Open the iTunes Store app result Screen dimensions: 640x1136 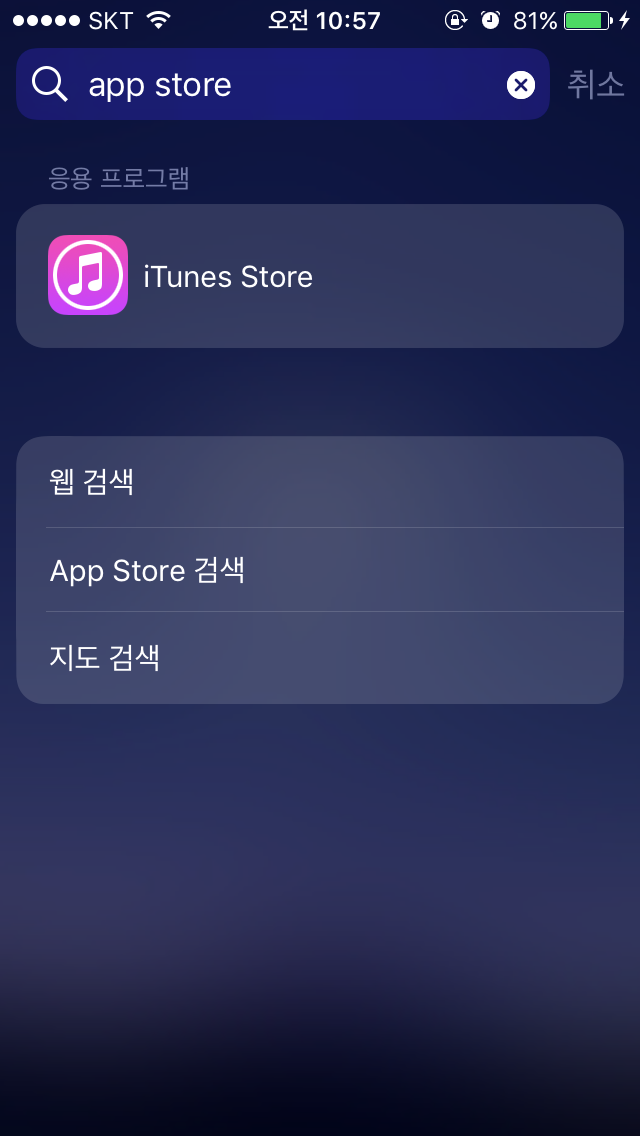pos(320,276)
